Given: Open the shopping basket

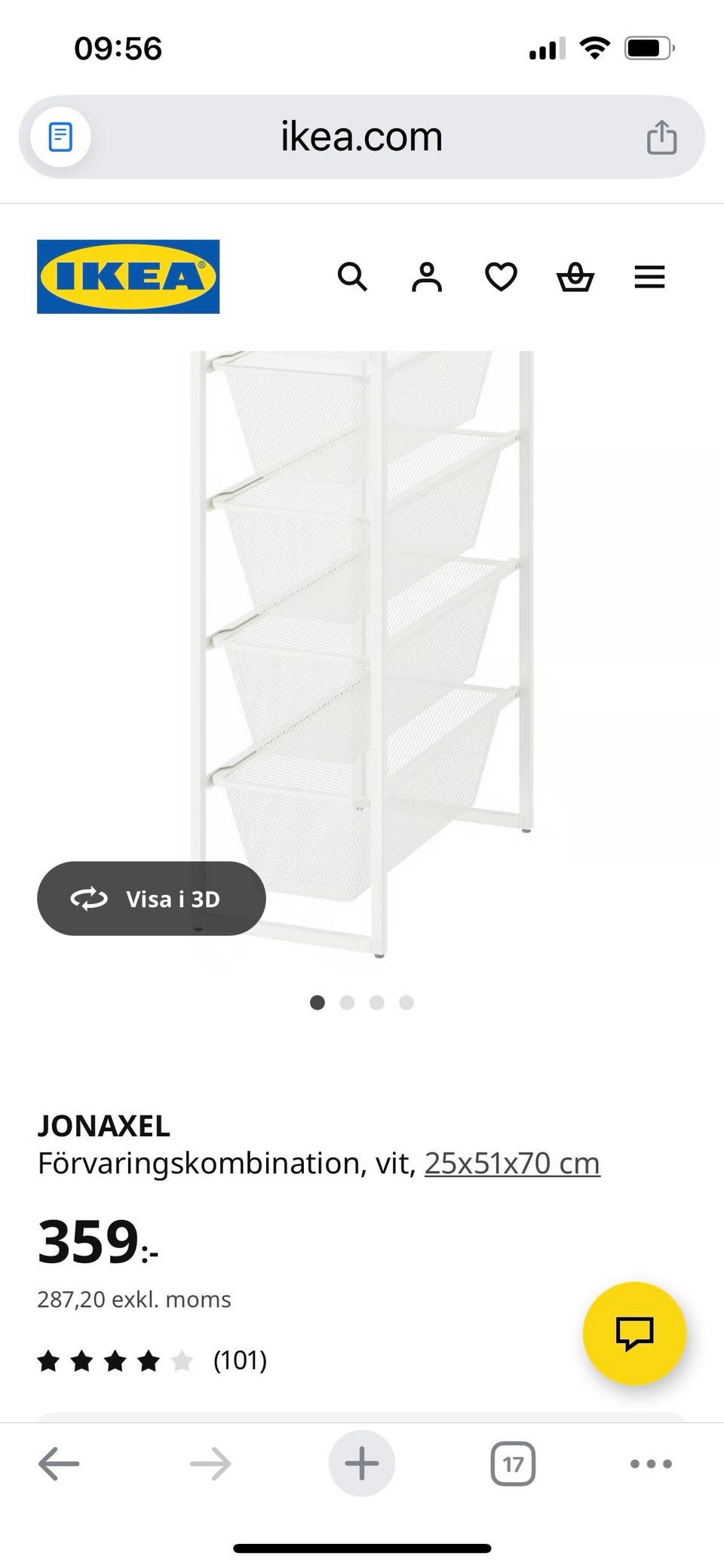Looking at the screenshot, I should [x=575, y=277].
